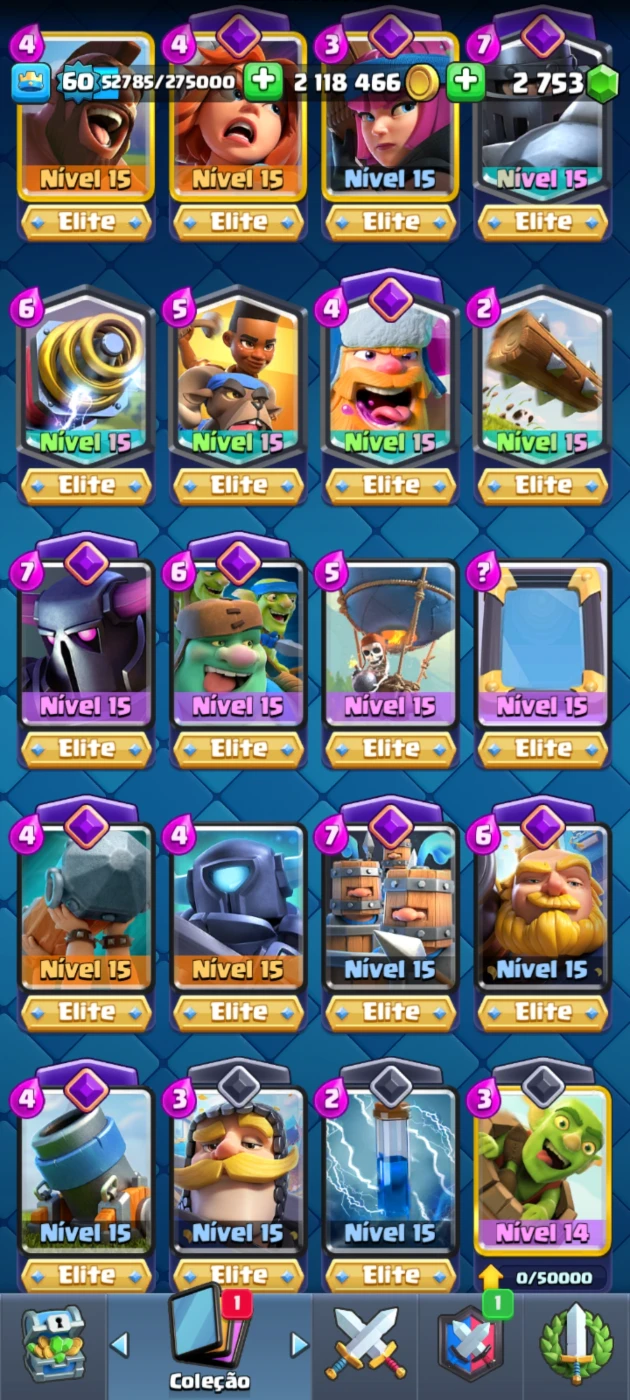
Task: Select the Ram Rider card
Action: click(238, 380)
